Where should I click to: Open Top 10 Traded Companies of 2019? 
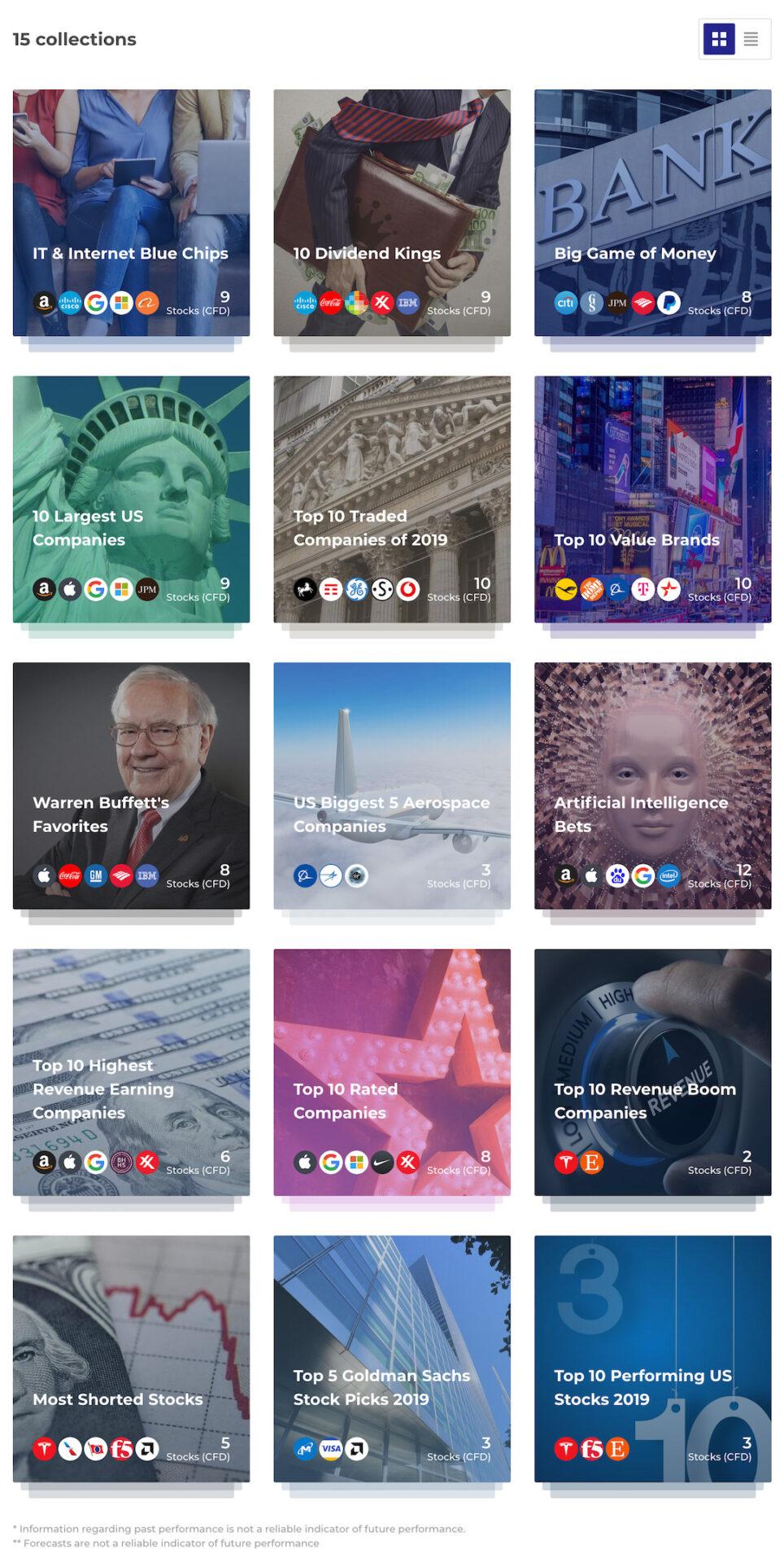pyautogui.click(x=392, y=499)
